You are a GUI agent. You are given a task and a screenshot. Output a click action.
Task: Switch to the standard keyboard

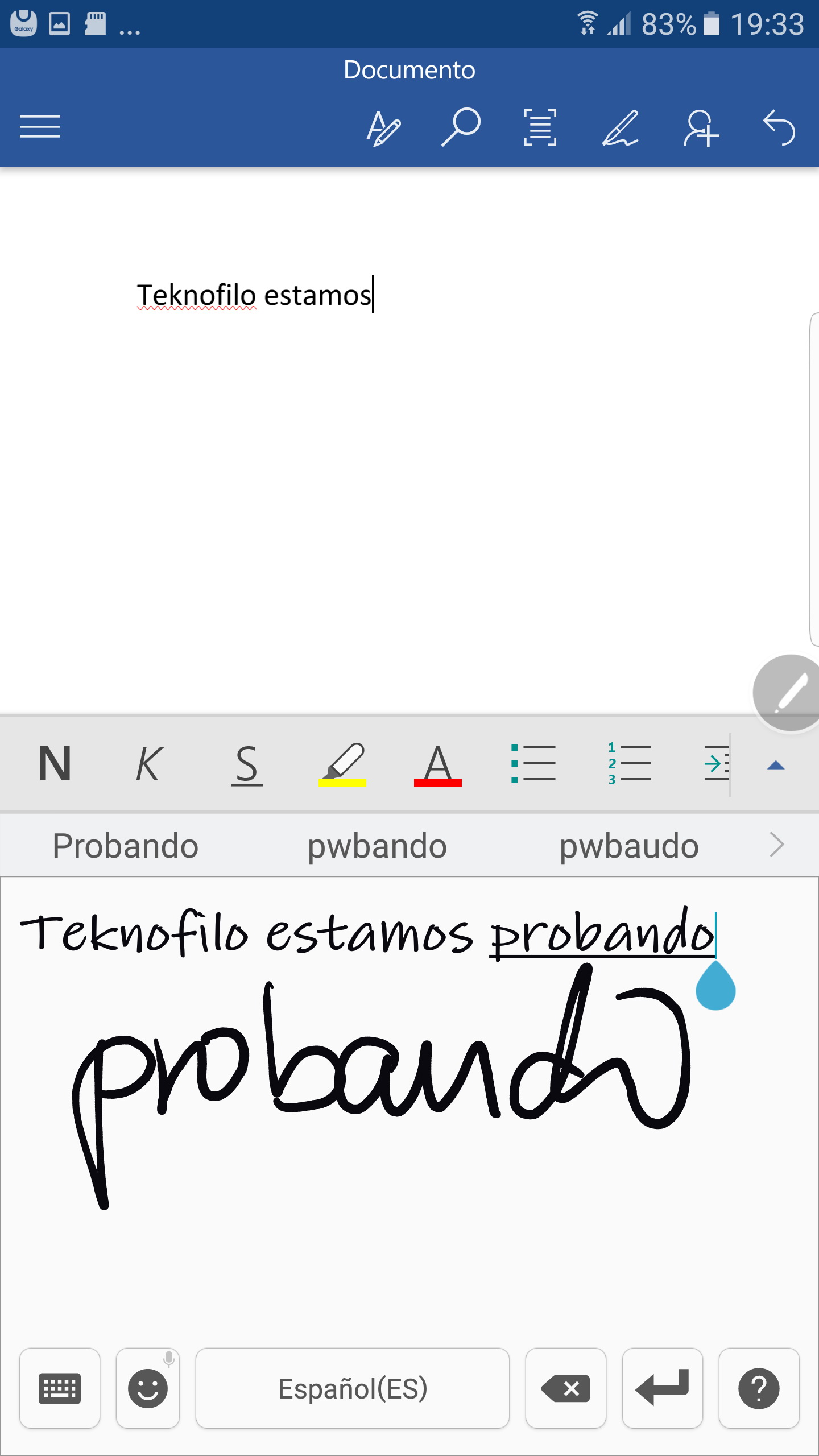(x=60, y=1388)
